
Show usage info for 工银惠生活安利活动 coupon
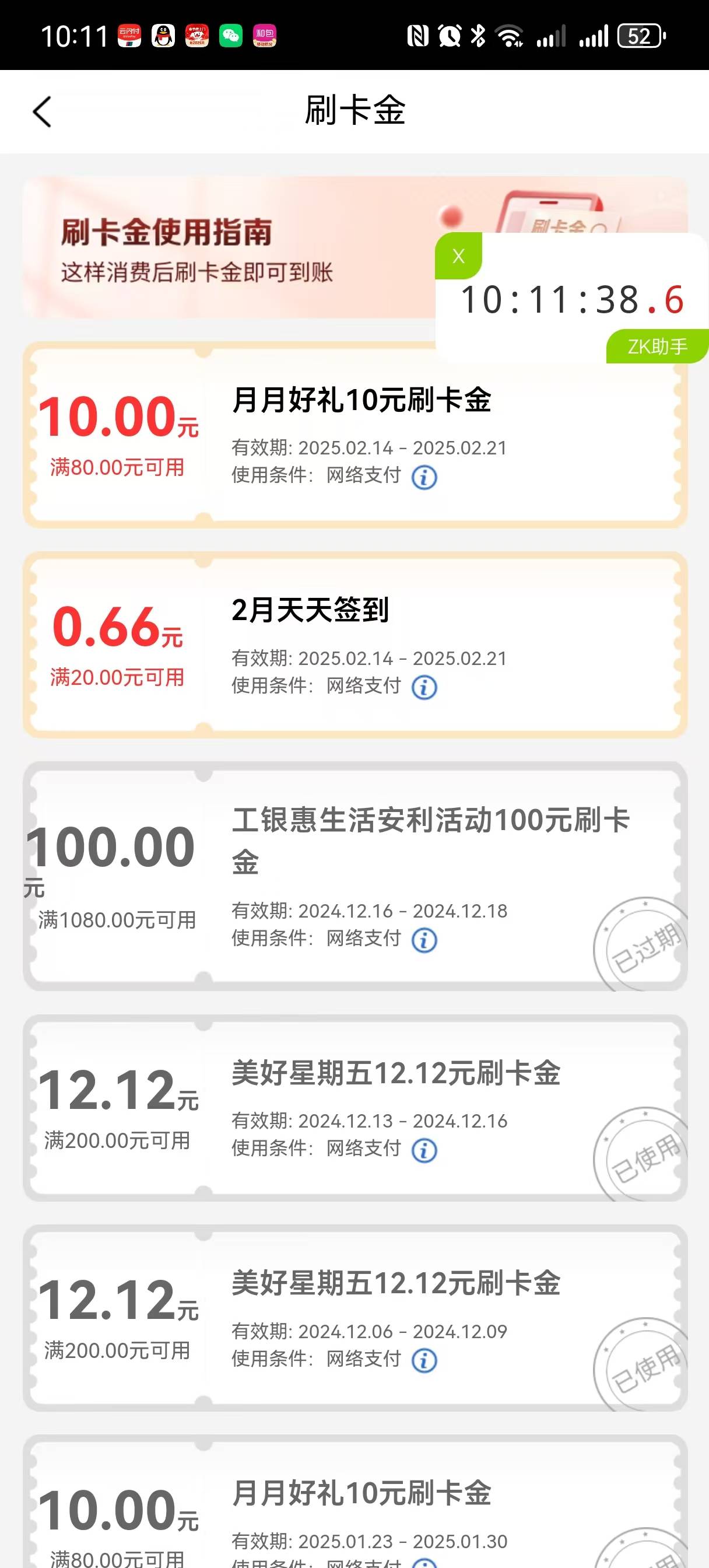[424, 940]
